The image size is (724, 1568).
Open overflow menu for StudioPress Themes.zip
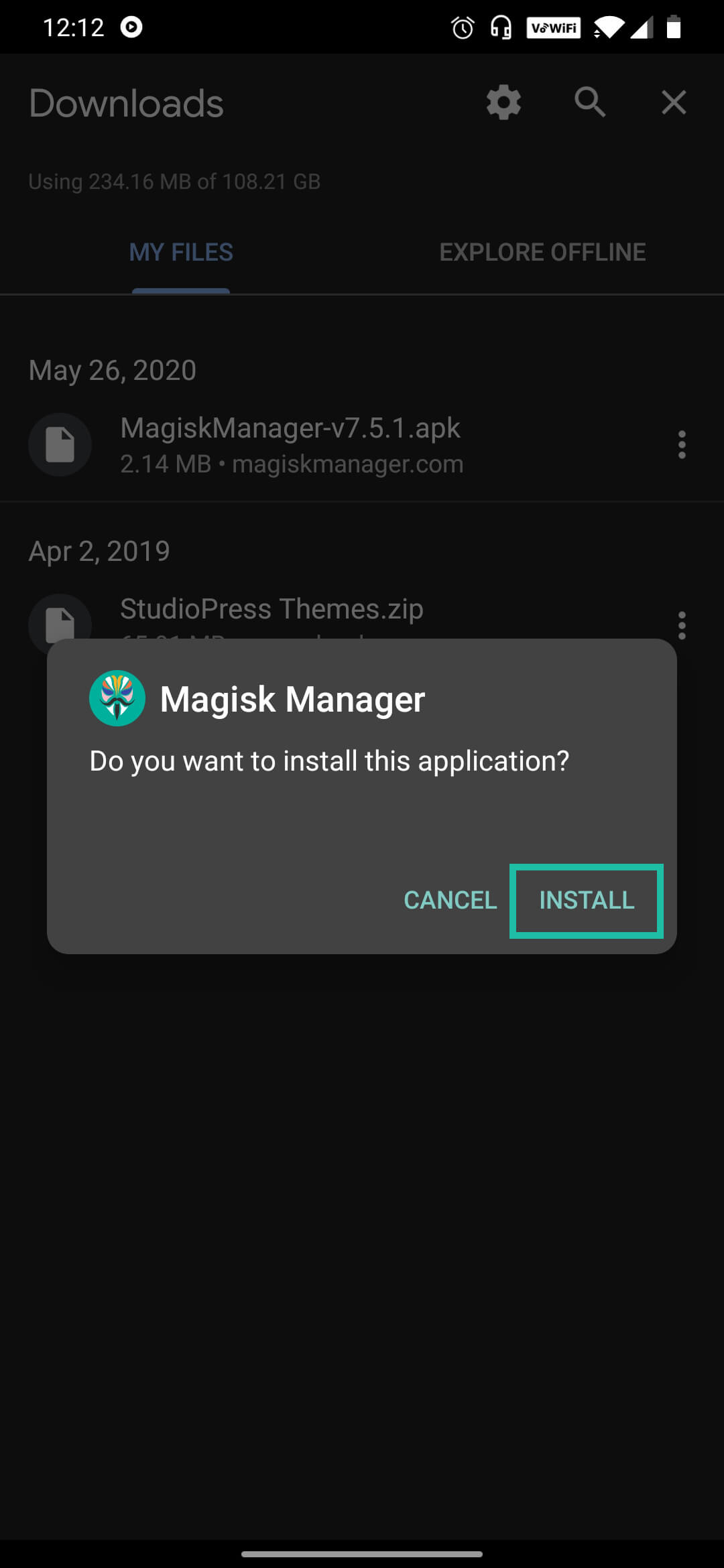tap(682, 625)
